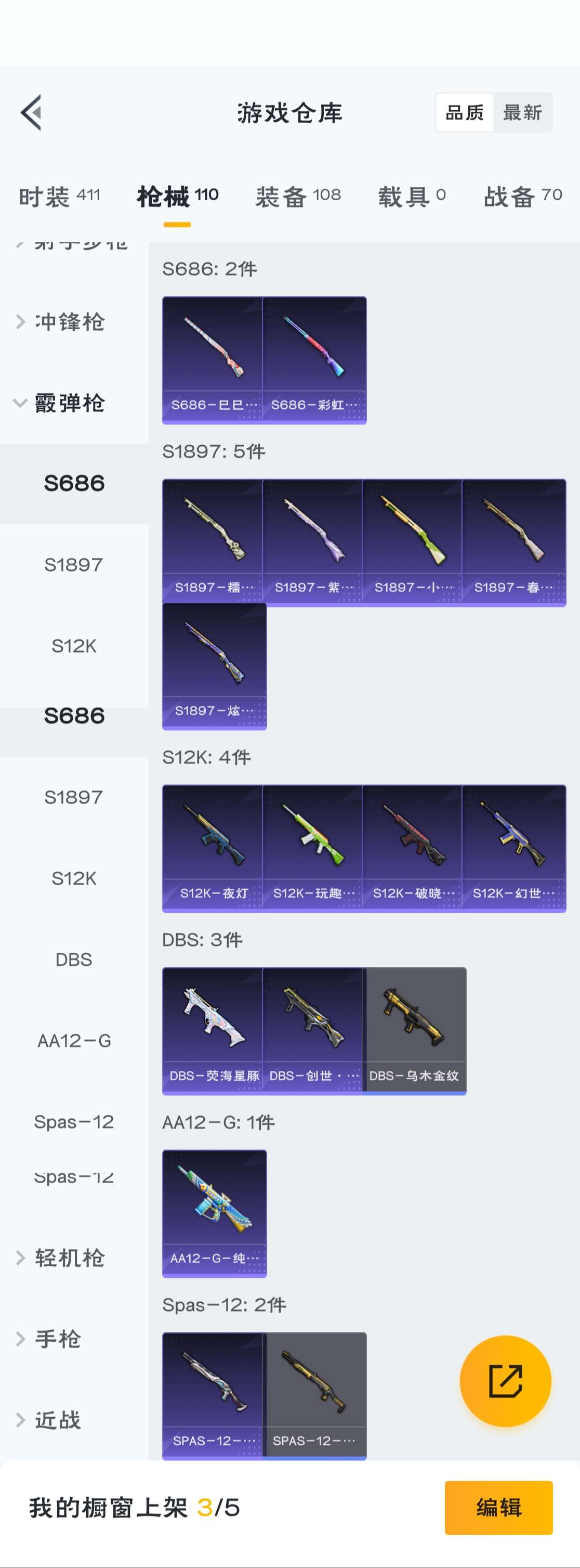Open the S686-彩虹 skin tile
The width and height of the screenshot is (580, 1568).
pyautogui.click(x=314, y=360)
